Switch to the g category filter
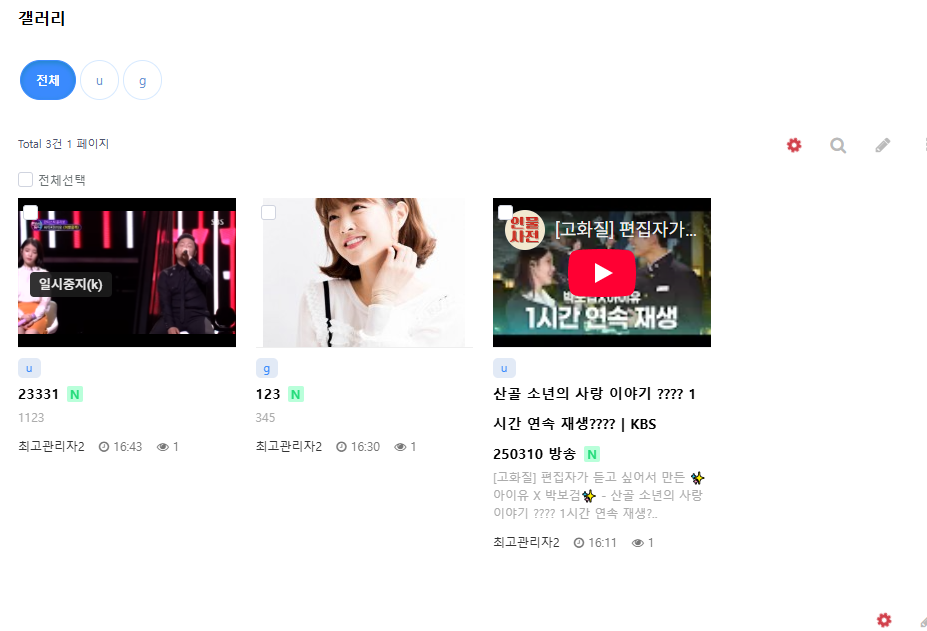The image size is (927, 631). pyautogui.click(x=142, y=80)
